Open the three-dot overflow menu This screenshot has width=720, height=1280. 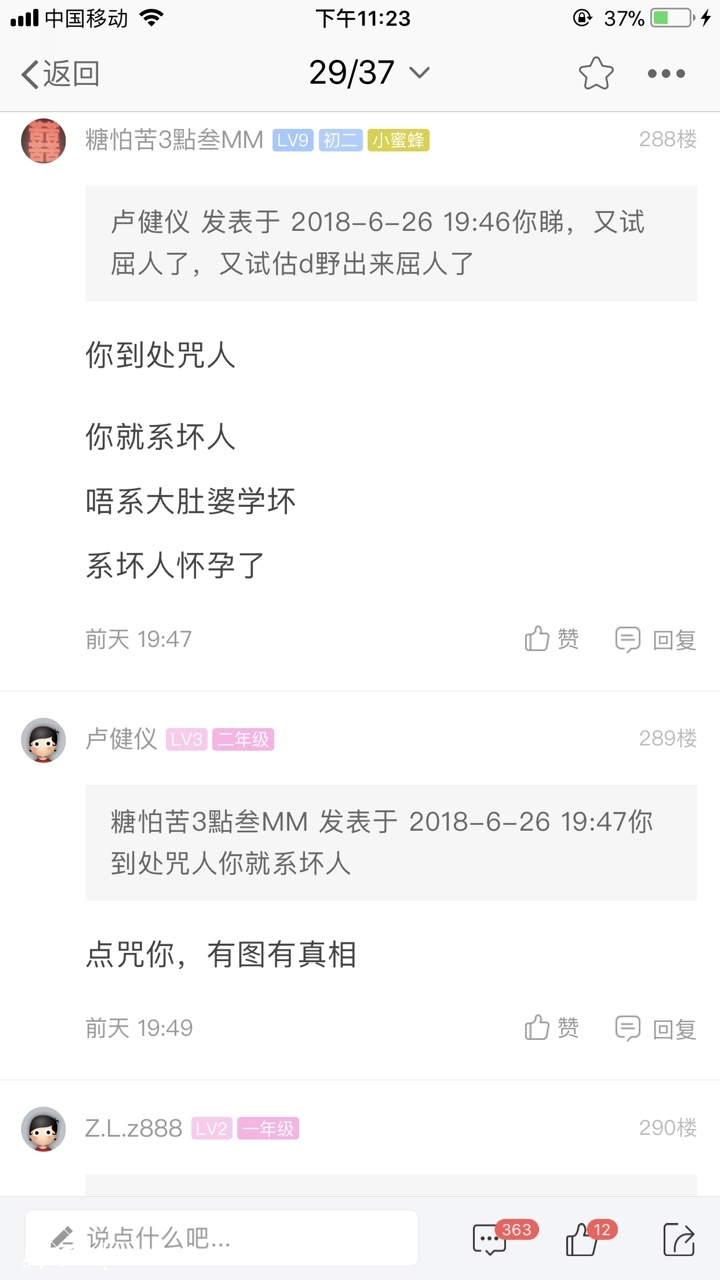(x=666, y=73)
